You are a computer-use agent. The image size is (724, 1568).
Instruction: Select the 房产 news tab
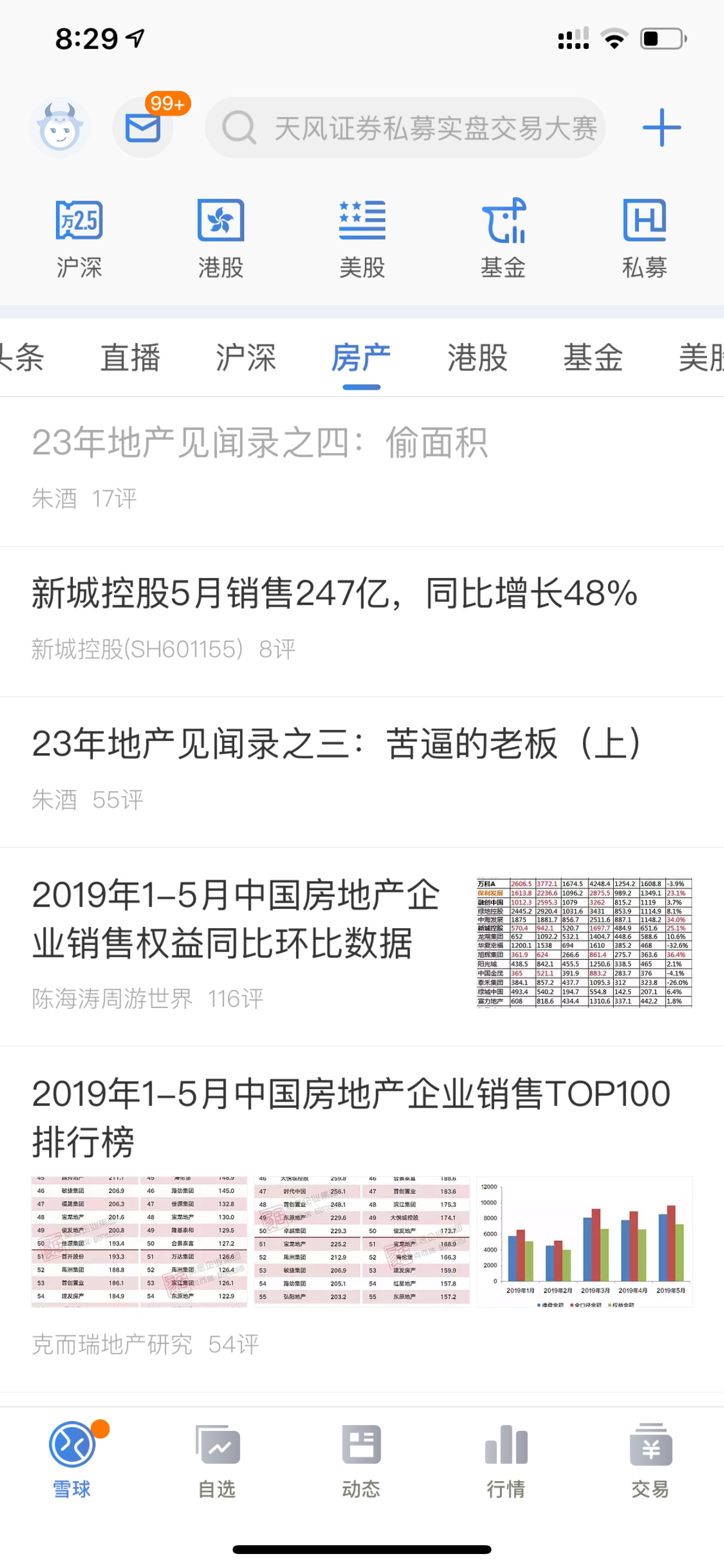361,358
